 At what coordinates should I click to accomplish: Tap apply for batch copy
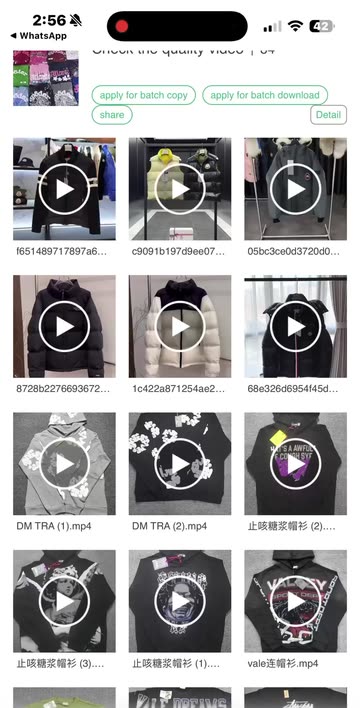144,95
